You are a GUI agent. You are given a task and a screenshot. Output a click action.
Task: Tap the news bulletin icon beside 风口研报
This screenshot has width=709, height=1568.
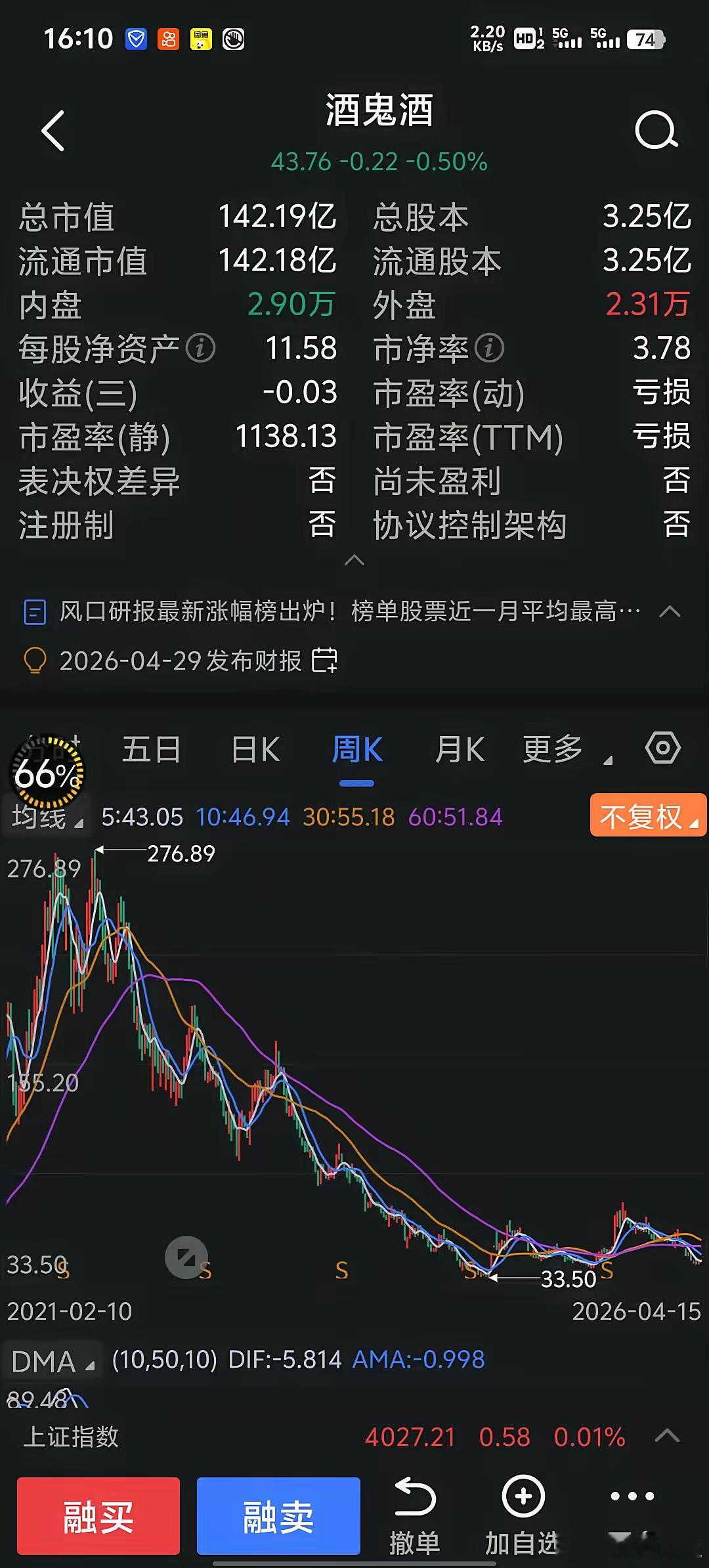pos(35,611)
